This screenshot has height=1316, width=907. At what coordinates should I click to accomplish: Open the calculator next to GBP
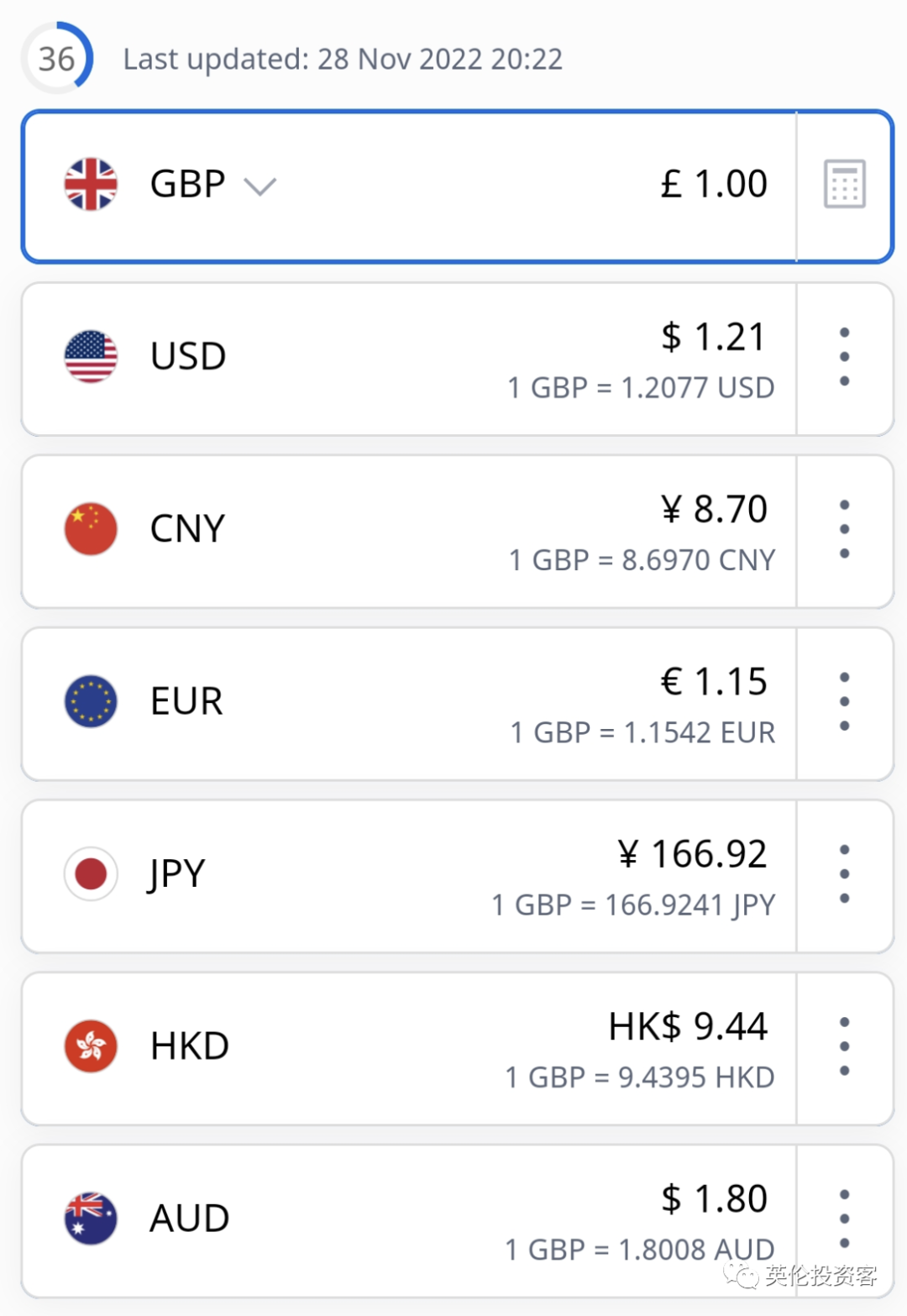click(x=847, y=183)
